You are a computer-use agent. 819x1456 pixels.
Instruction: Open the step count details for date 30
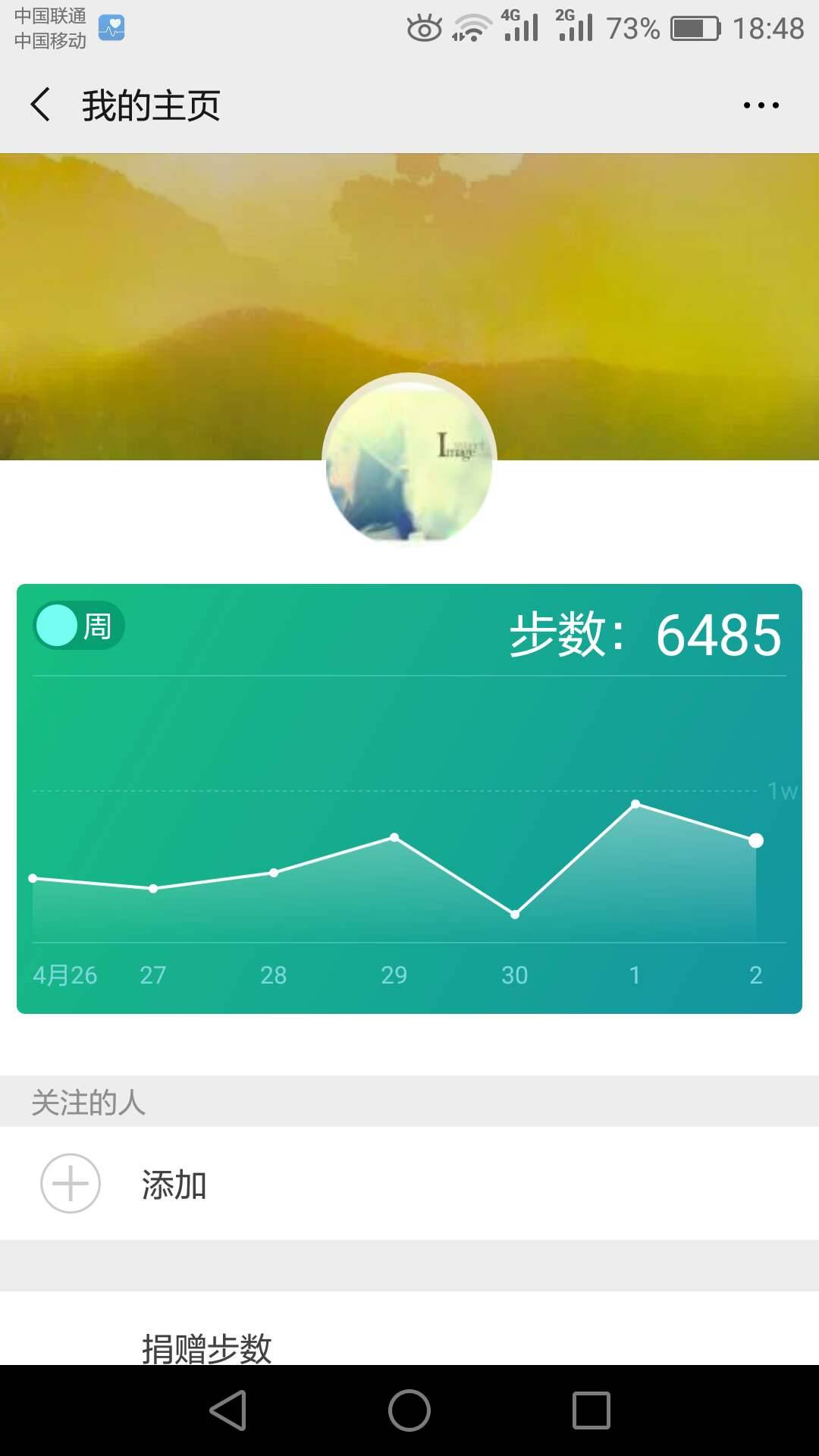515,916
